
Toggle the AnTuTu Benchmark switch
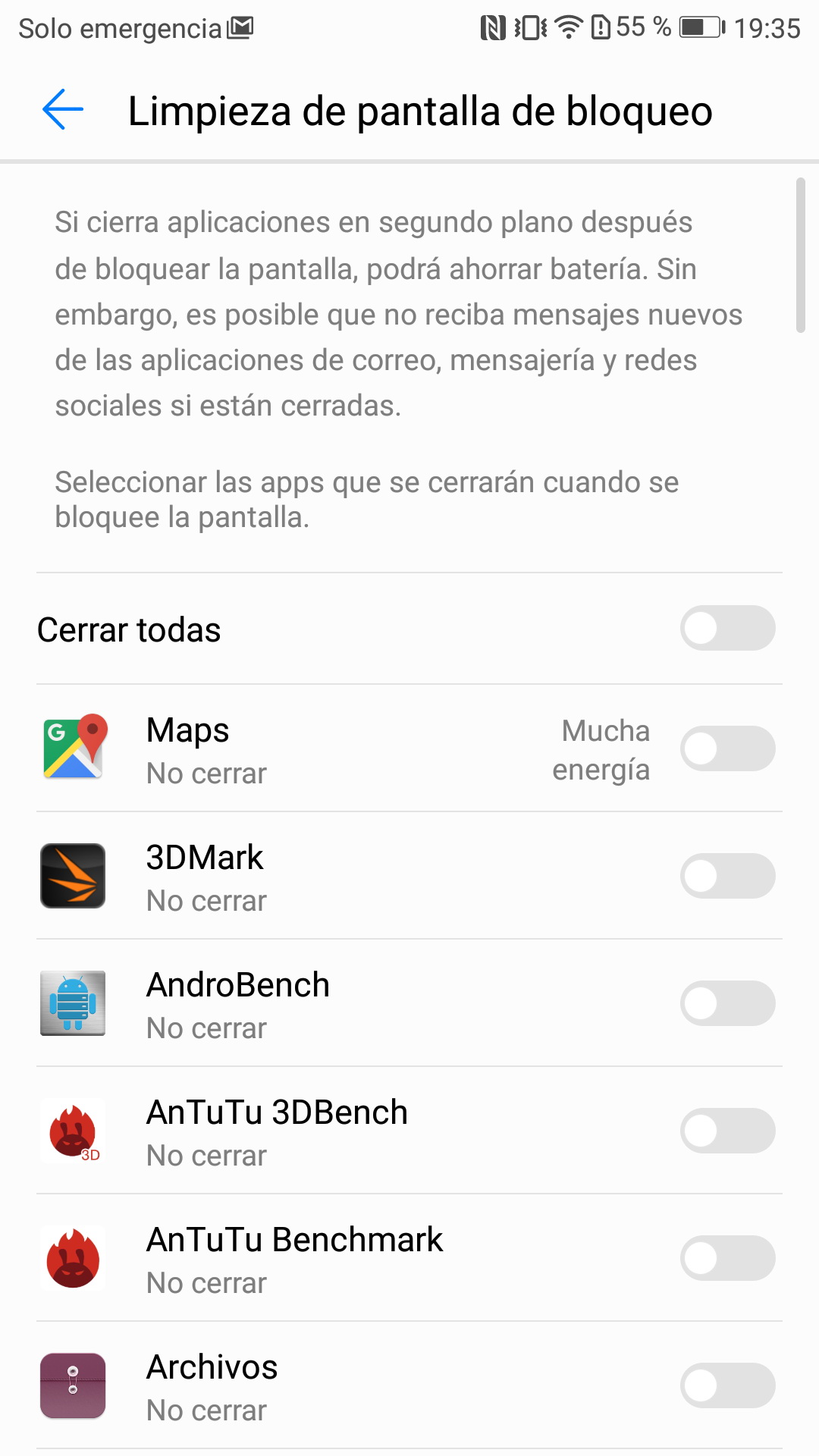(x=727, y=1258)
